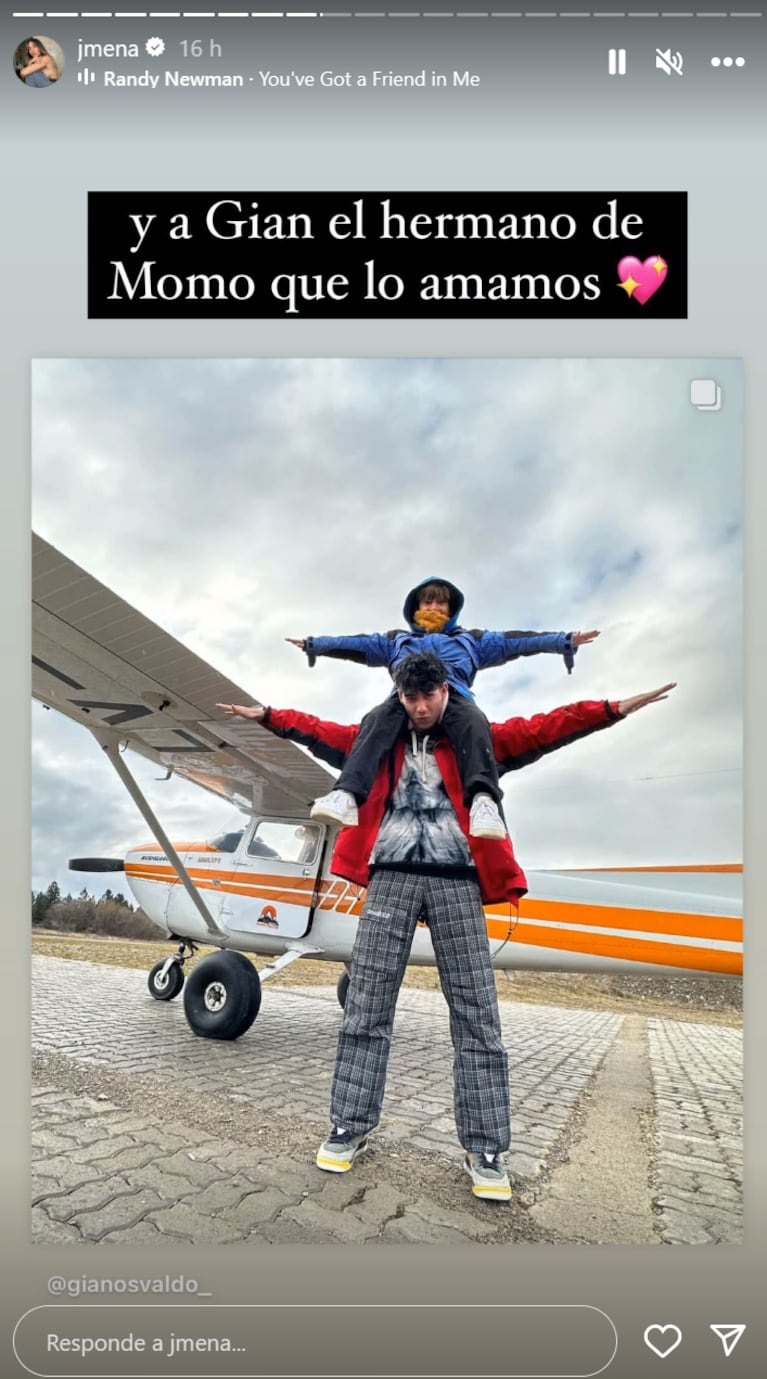Pause the story playback
The image size is (767, 1379).
click(617, 62)
